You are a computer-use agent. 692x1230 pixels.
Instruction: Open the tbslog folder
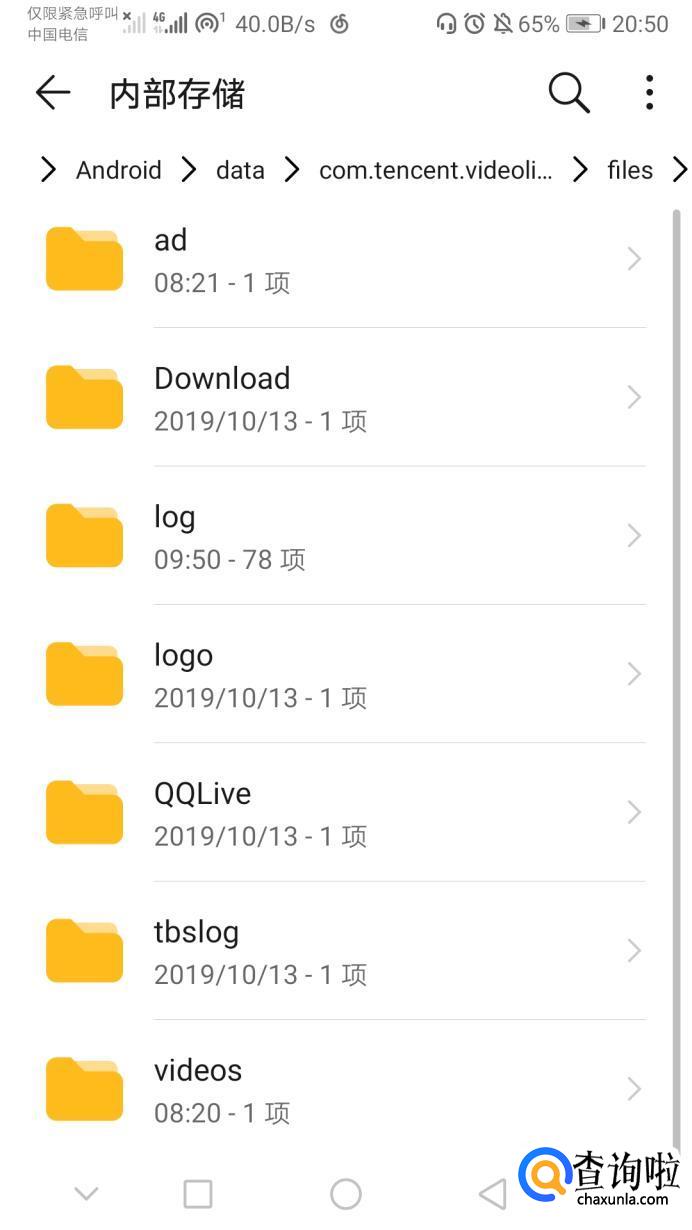click(340, 951)
